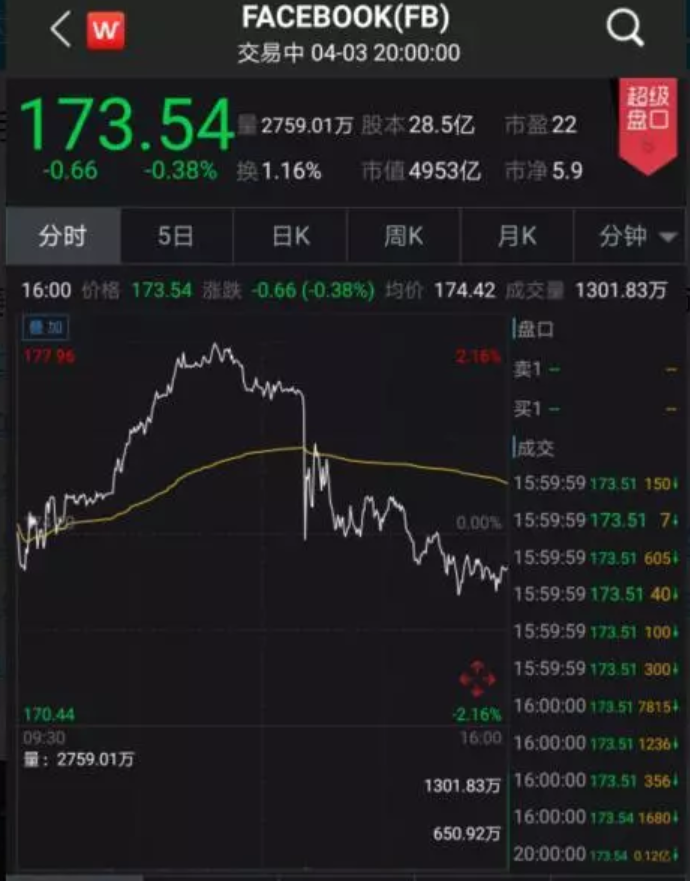Switch to the 5日 chart tab
This screenshot has height=881, width=690.
click(x=176, y=236)
